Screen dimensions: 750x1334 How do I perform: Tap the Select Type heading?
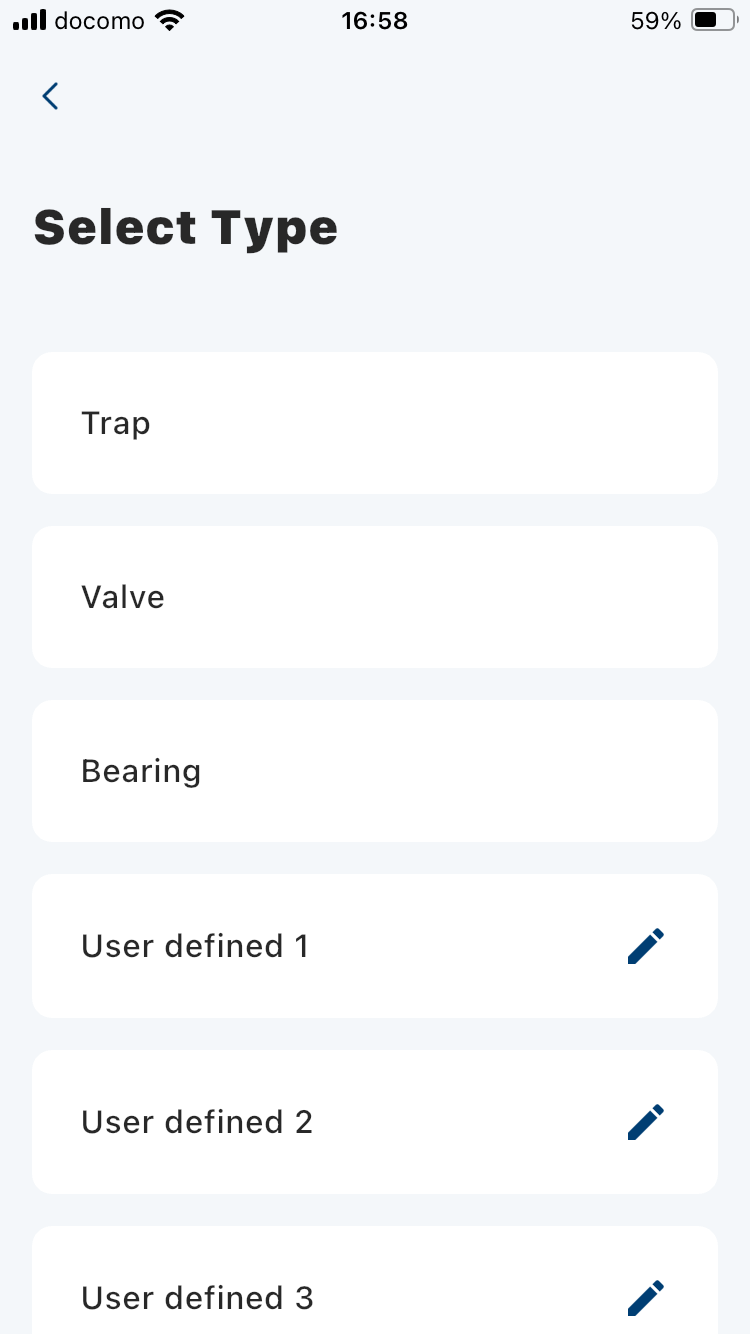pos(185,227)
